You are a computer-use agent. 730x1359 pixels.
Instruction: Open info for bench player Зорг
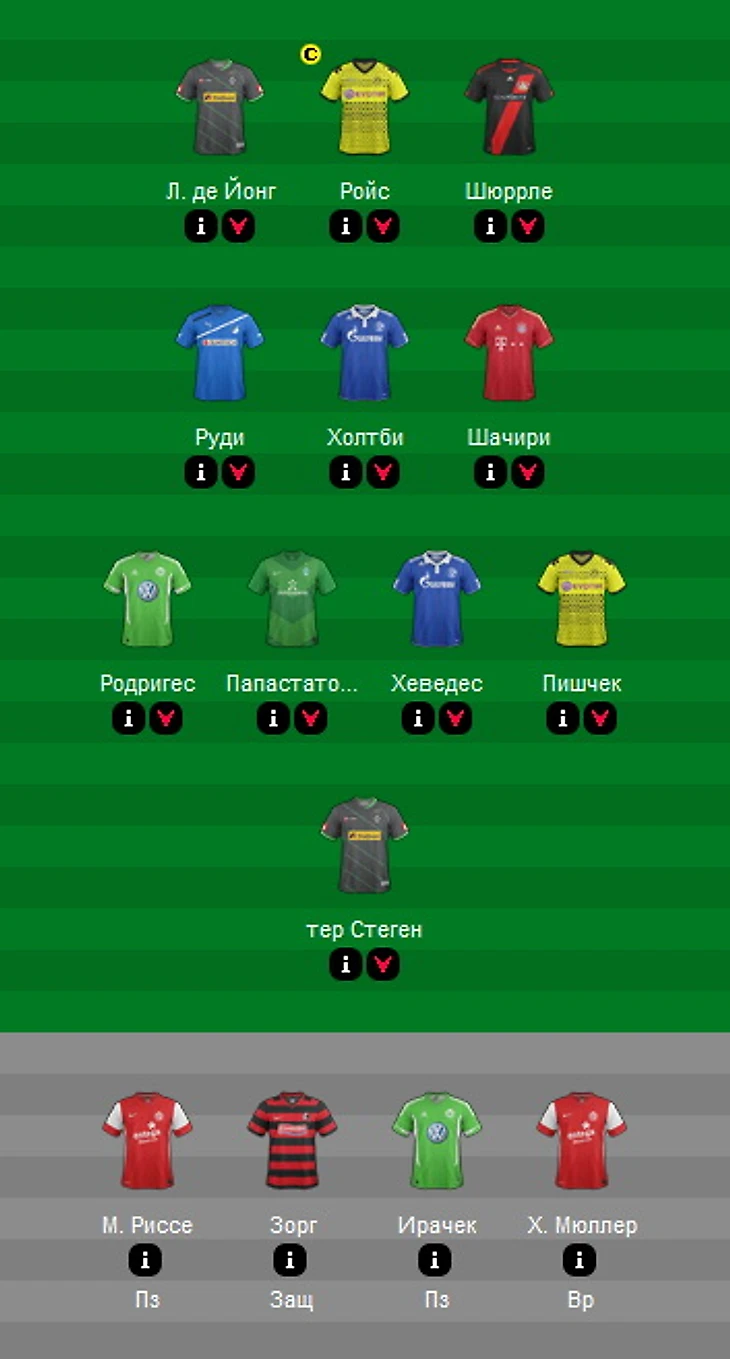[291, 1261]
